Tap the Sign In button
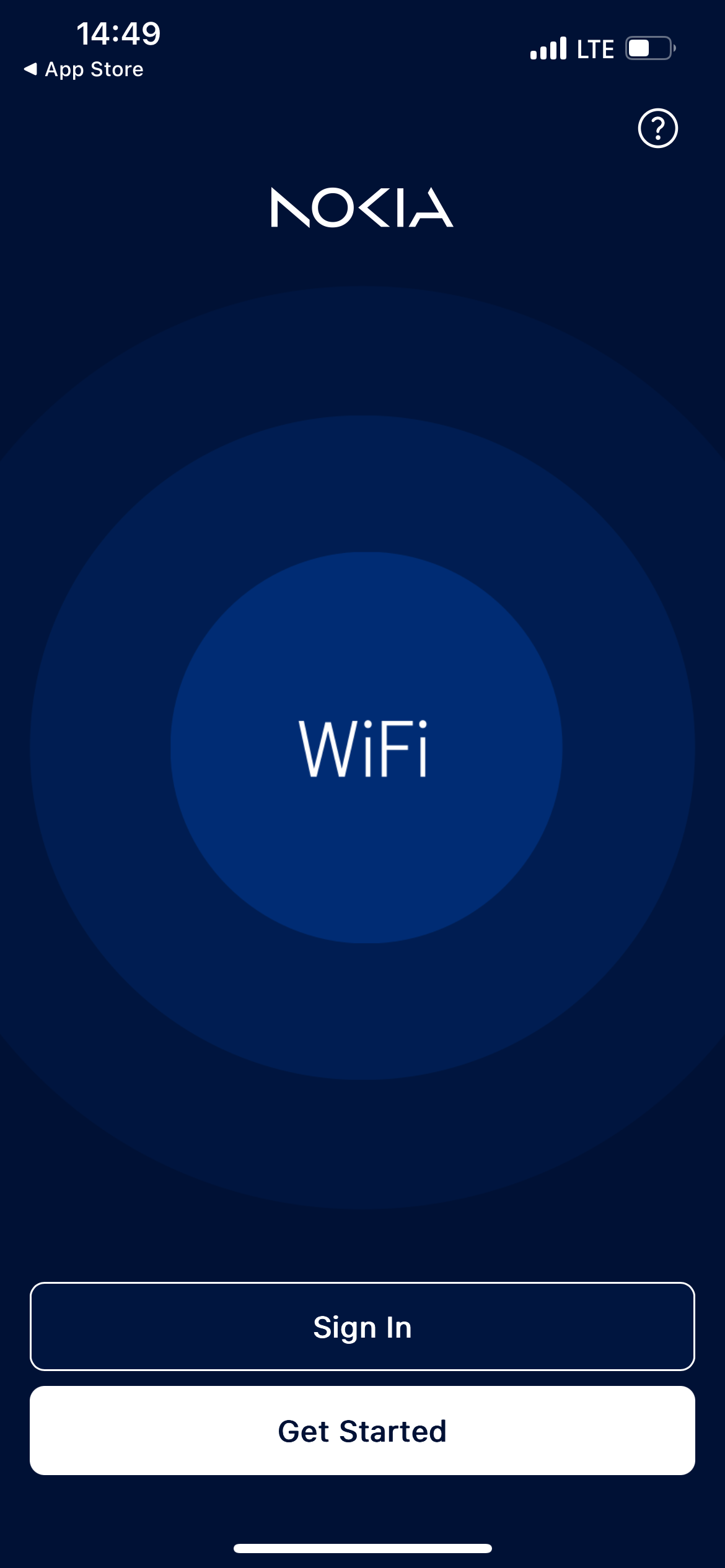The image size is (725, 1568). [x=362, y=1326]
